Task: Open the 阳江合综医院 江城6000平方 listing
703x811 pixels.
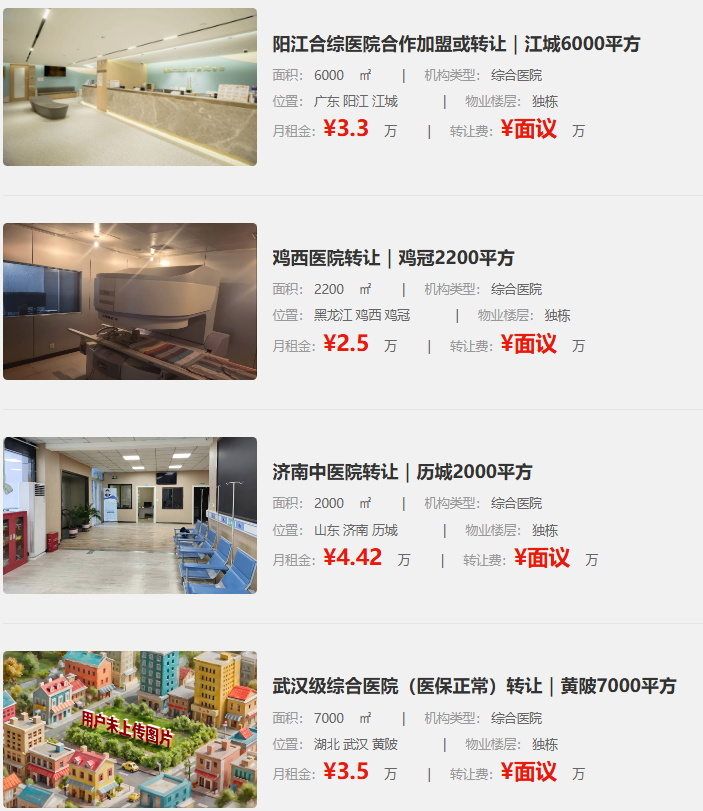Action: coord(456,44)
